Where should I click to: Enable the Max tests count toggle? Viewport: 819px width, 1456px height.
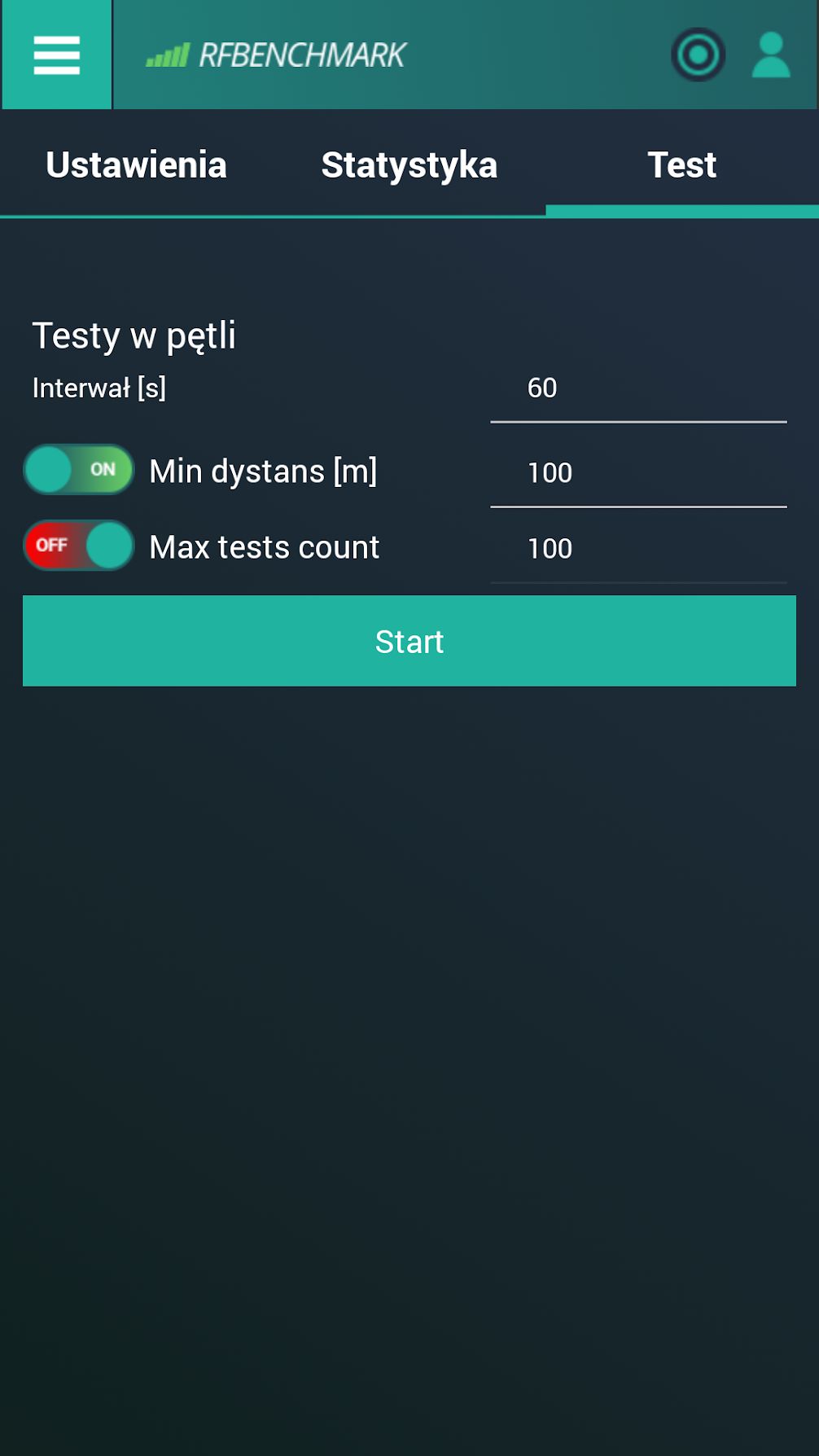(79, 545)
